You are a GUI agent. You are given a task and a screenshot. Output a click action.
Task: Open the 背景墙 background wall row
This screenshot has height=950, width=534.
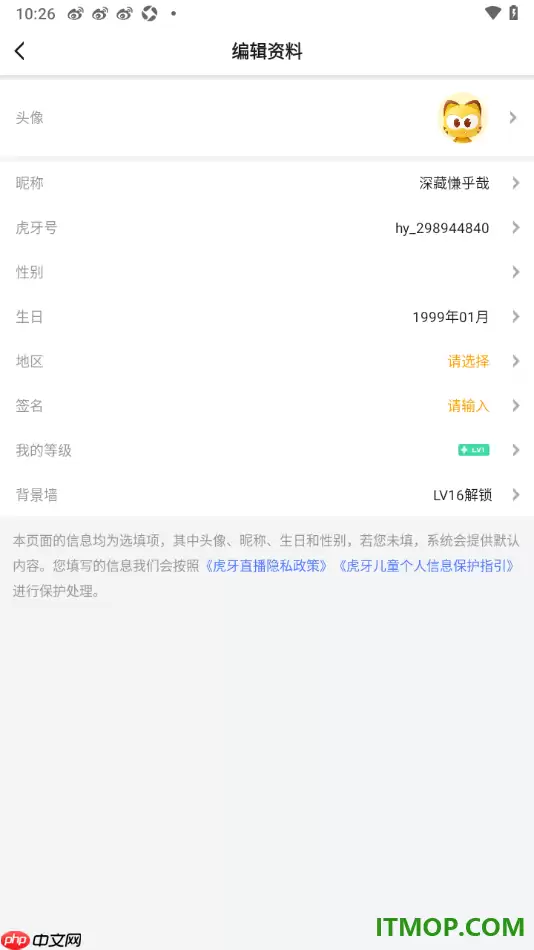(267, 495)
